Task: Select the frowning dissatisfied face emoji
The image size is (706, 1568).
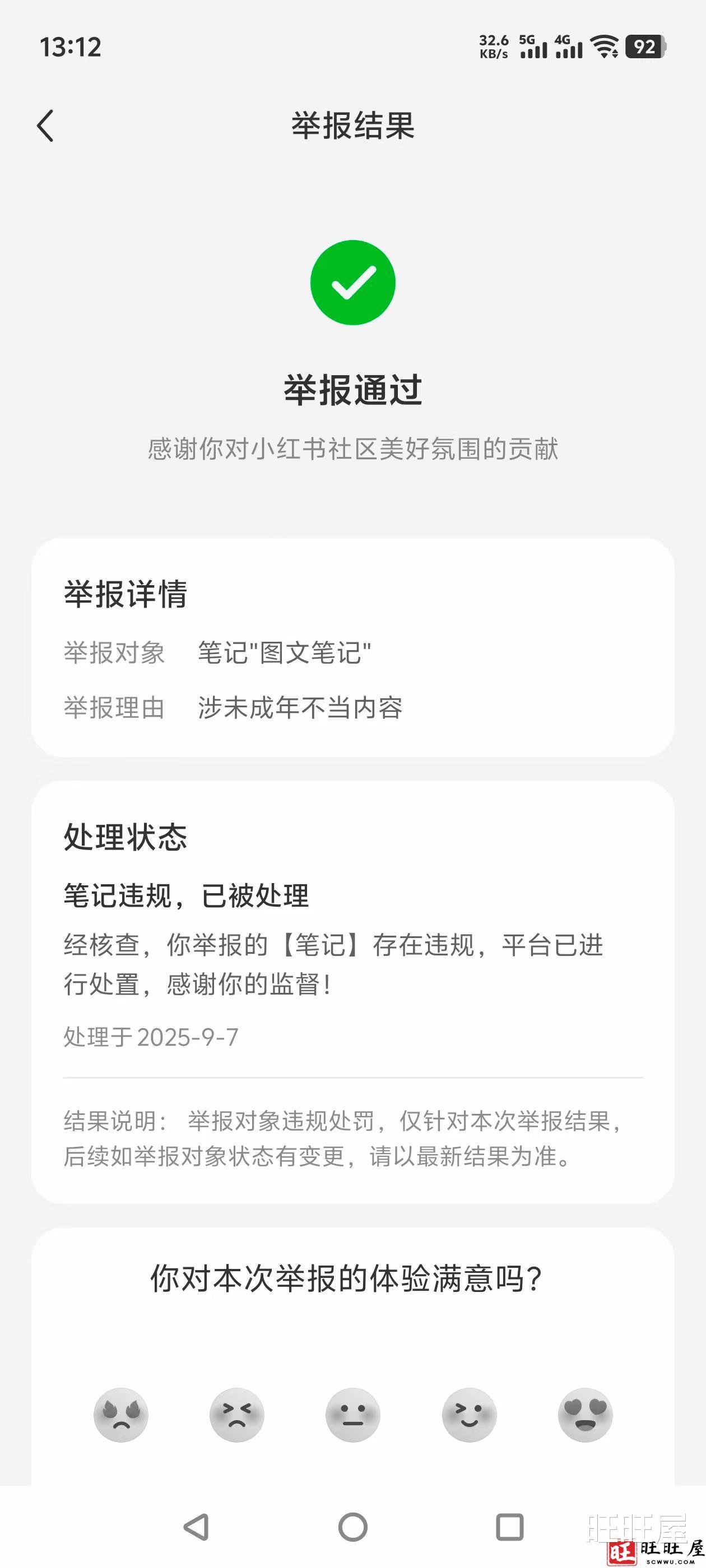Action: pyautogui.click(x=237, y=1415)
